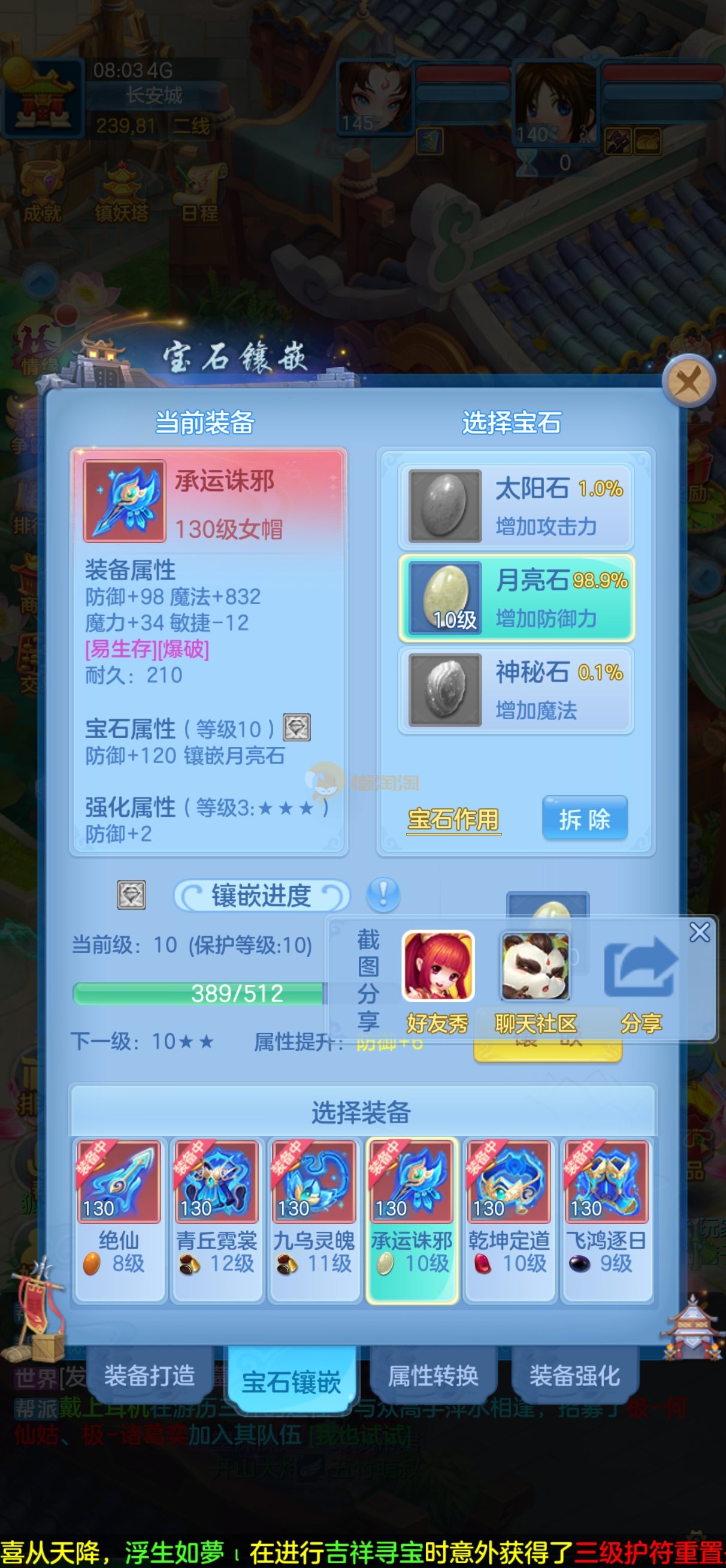This screenshot has height=1568, width=726.
Task: Select the 月亮石 gem
Action: coord(516,598)
